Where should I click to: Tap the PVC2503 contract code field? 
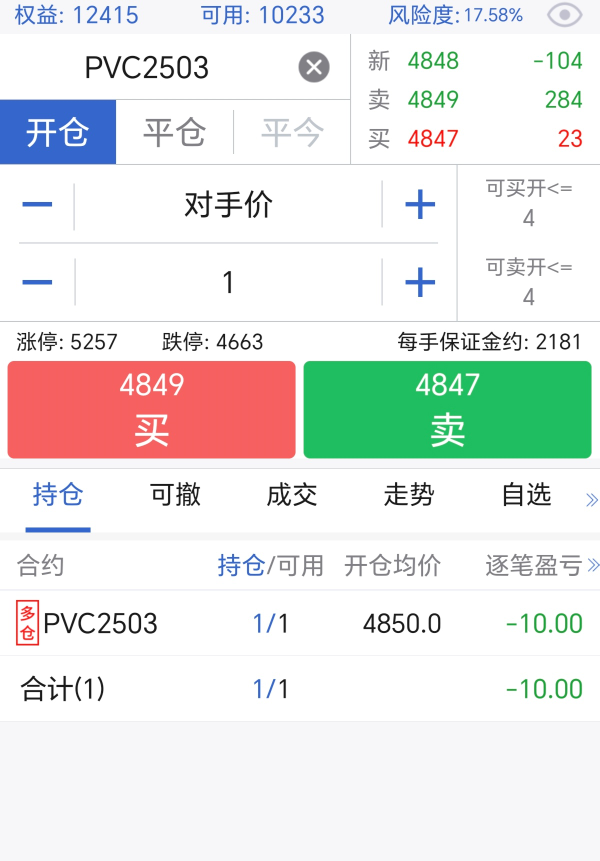pyautogui.click(x=147, y=67)
